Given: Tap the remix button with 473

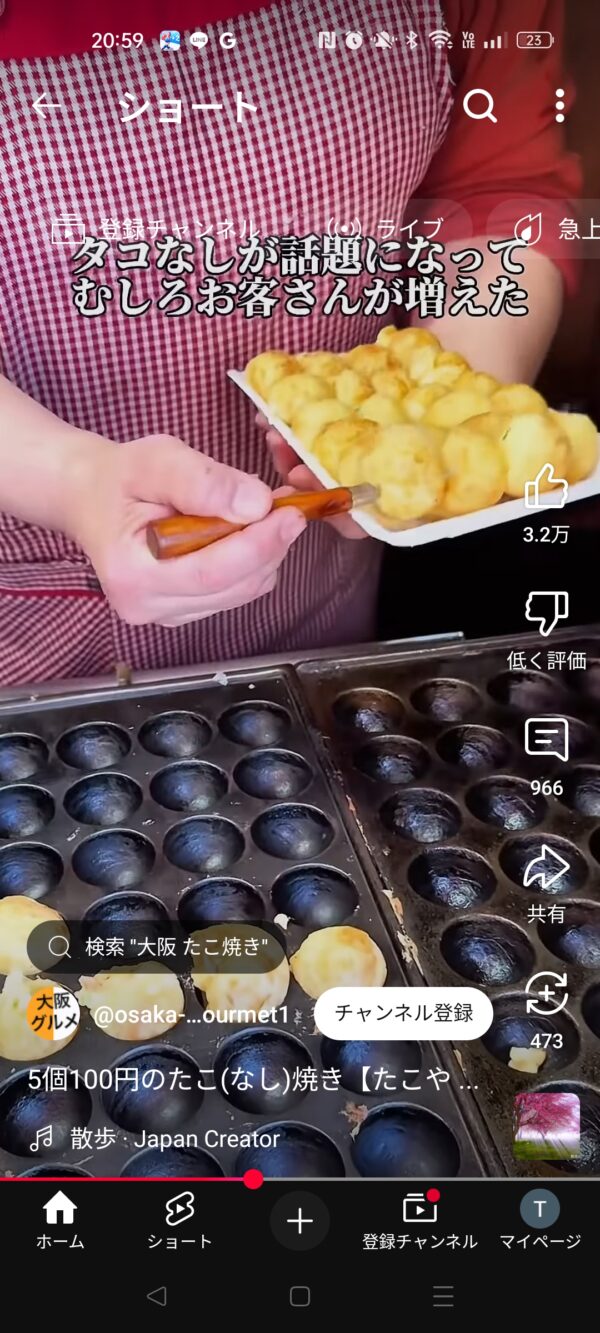Looking at the screenshot, I should (x=546, y=994).
